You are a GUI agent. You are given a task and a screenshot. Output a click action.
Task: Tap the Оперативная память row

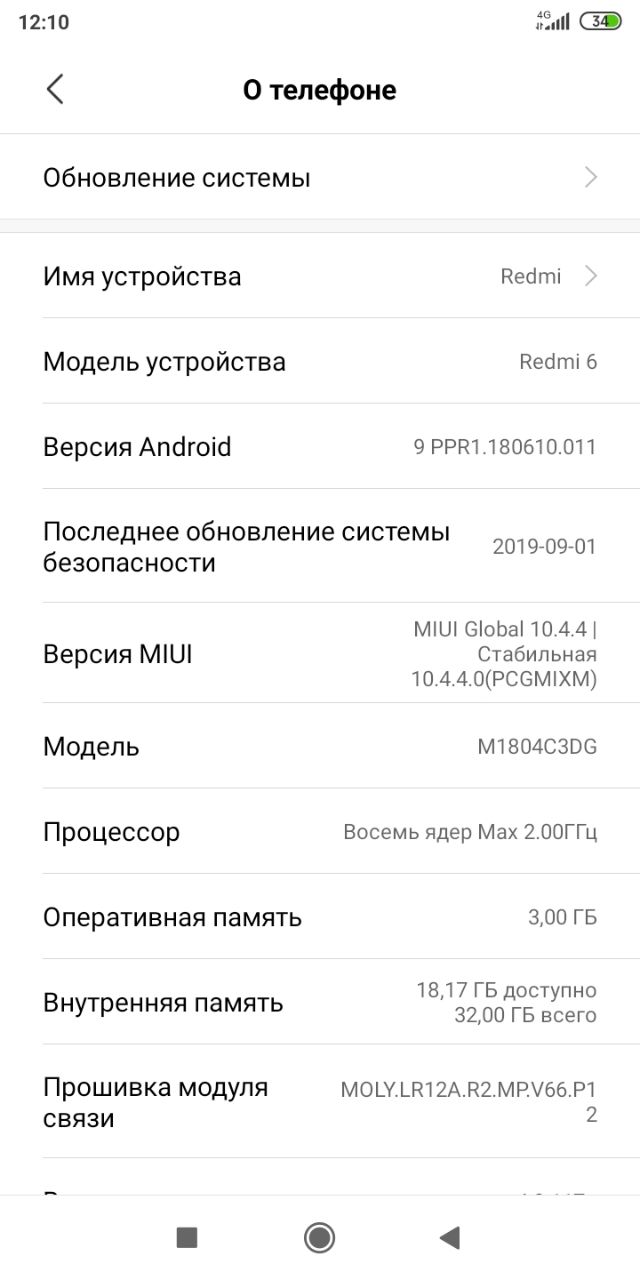320,917
